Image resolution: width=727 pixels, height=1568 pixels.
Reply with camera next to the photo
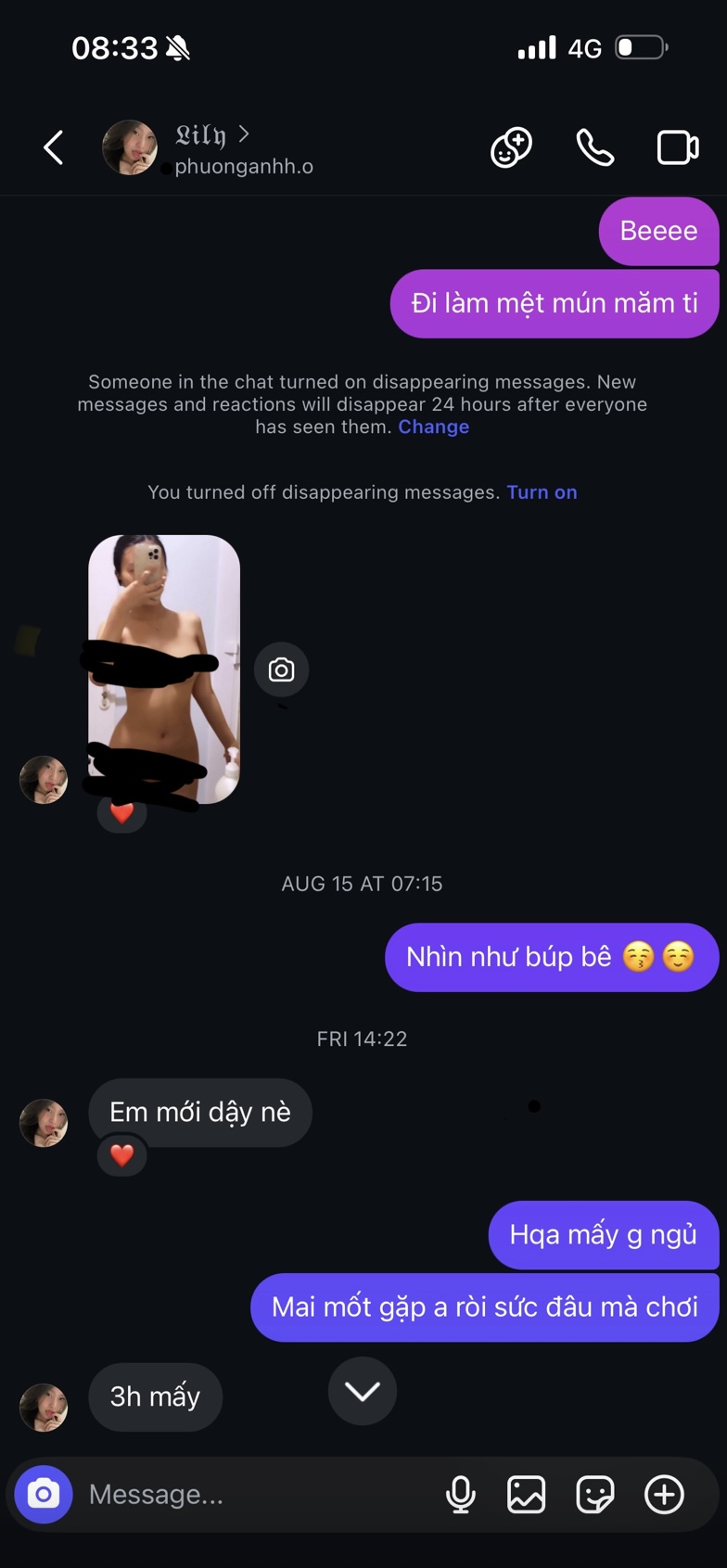[281, 669]
